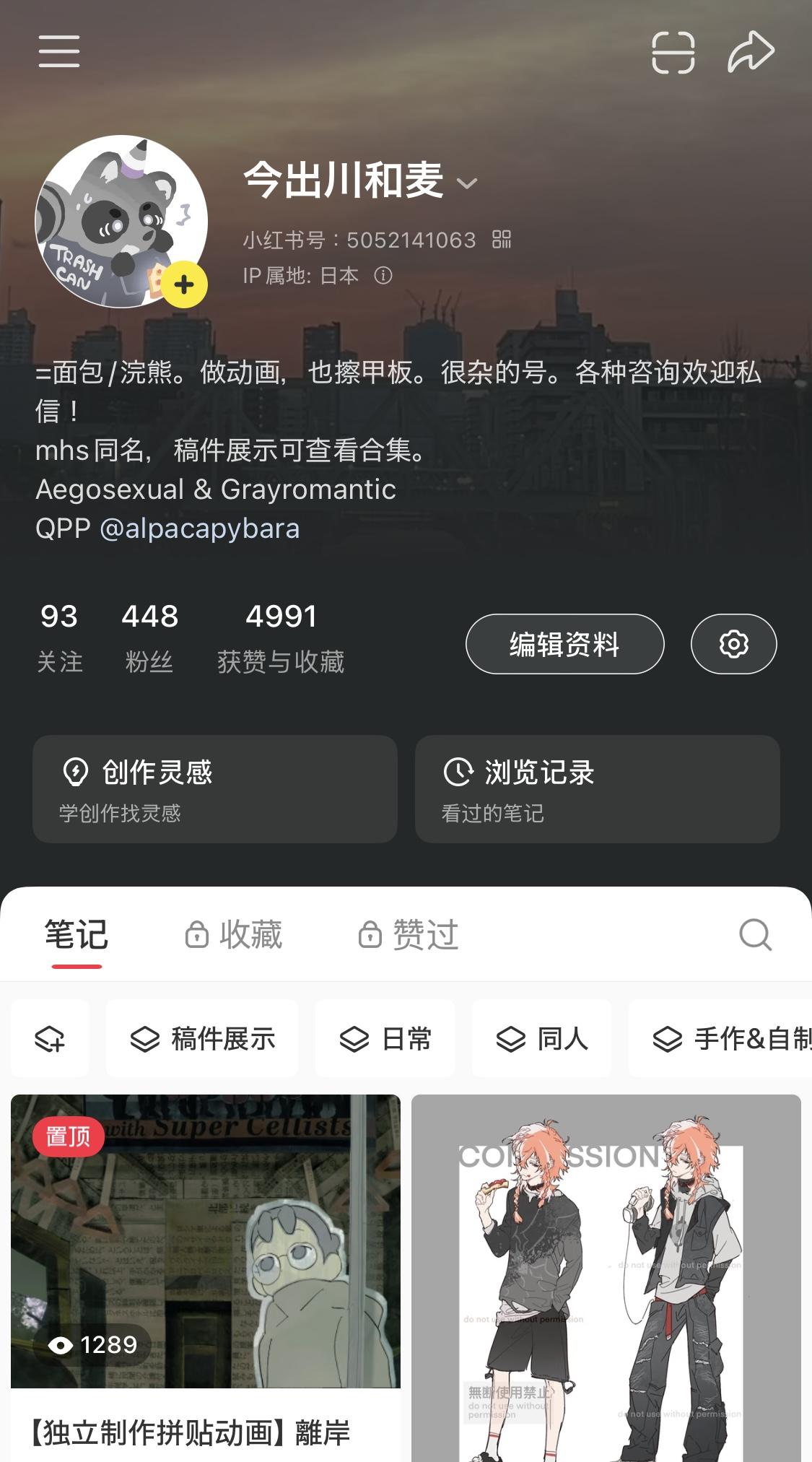Search notes with the magnifier icon
812x1462 pixels.
(x=755, y=935)
